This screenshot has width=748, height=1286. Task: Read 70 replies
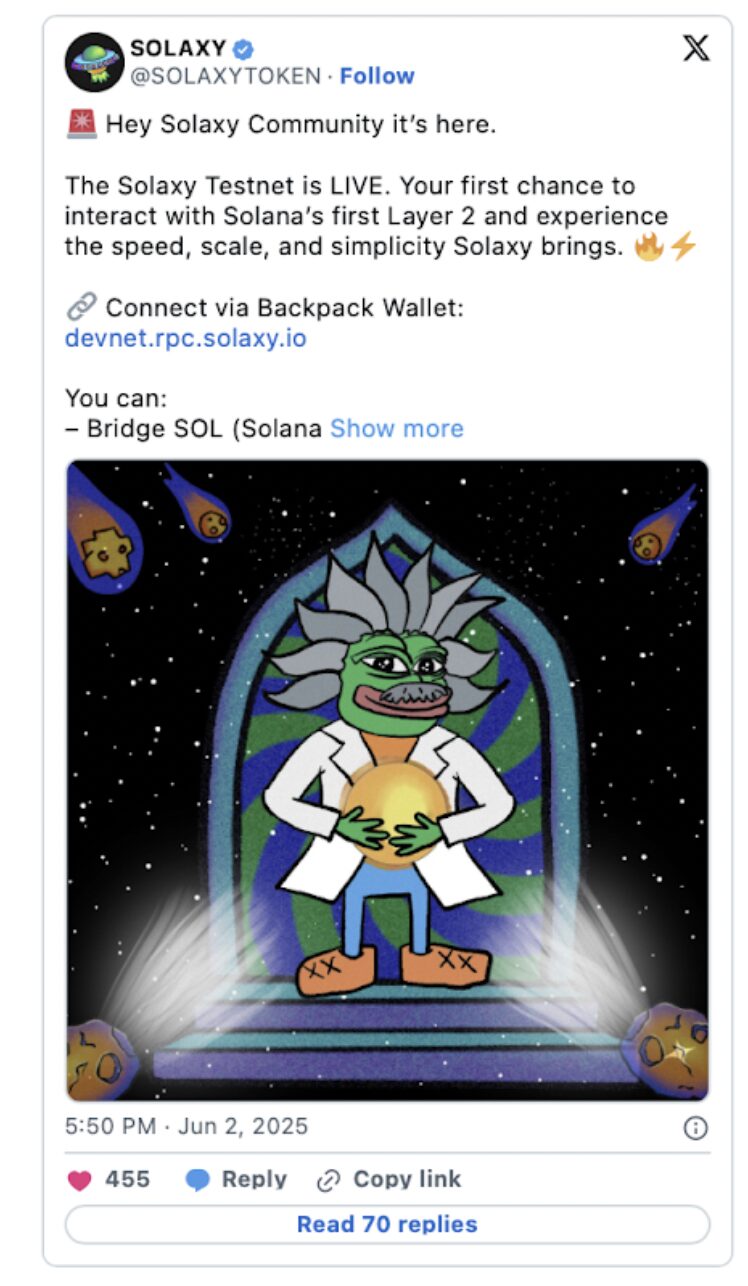[x=387, y=1224]
